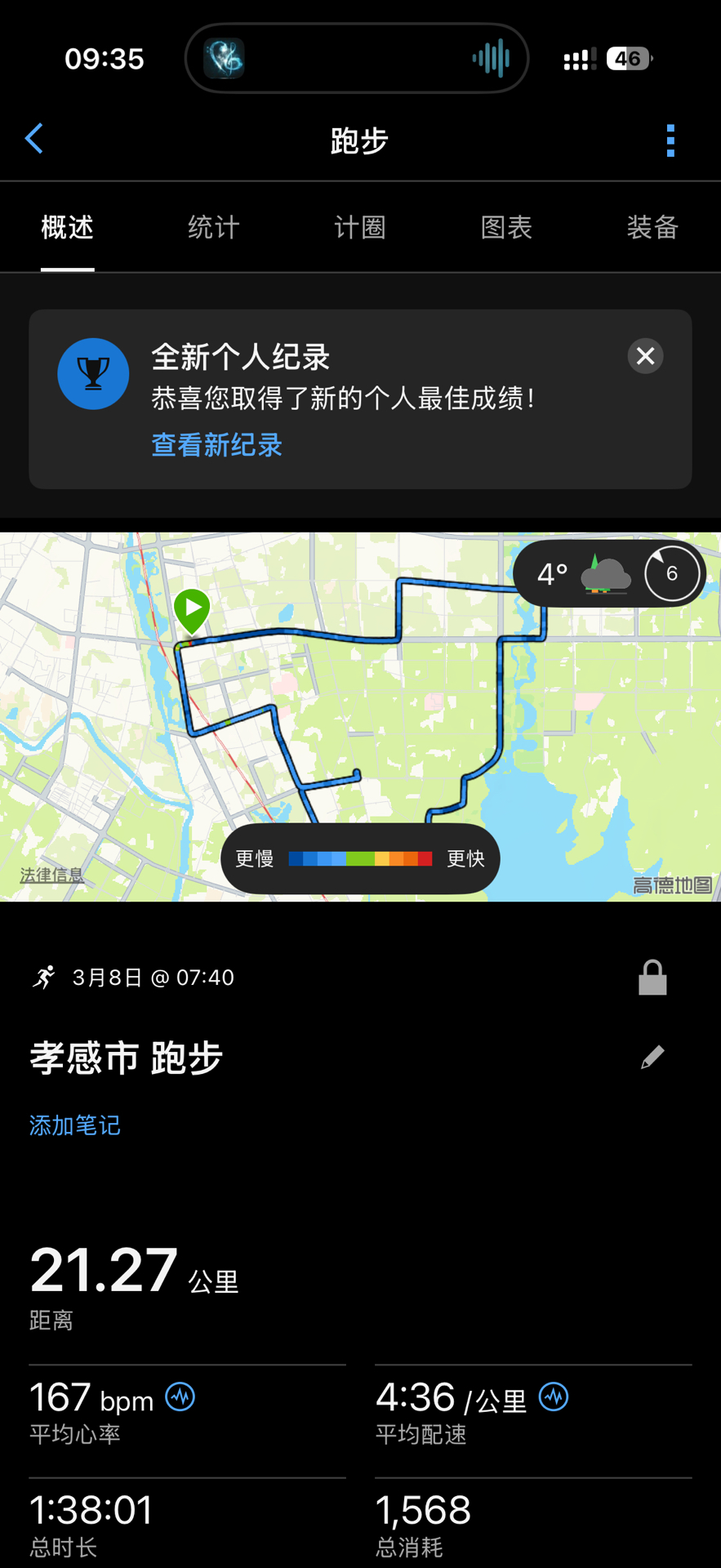Tap 查看新纪录 link
The width and height of the screenshot is (721, 1568).
point(216,445)
